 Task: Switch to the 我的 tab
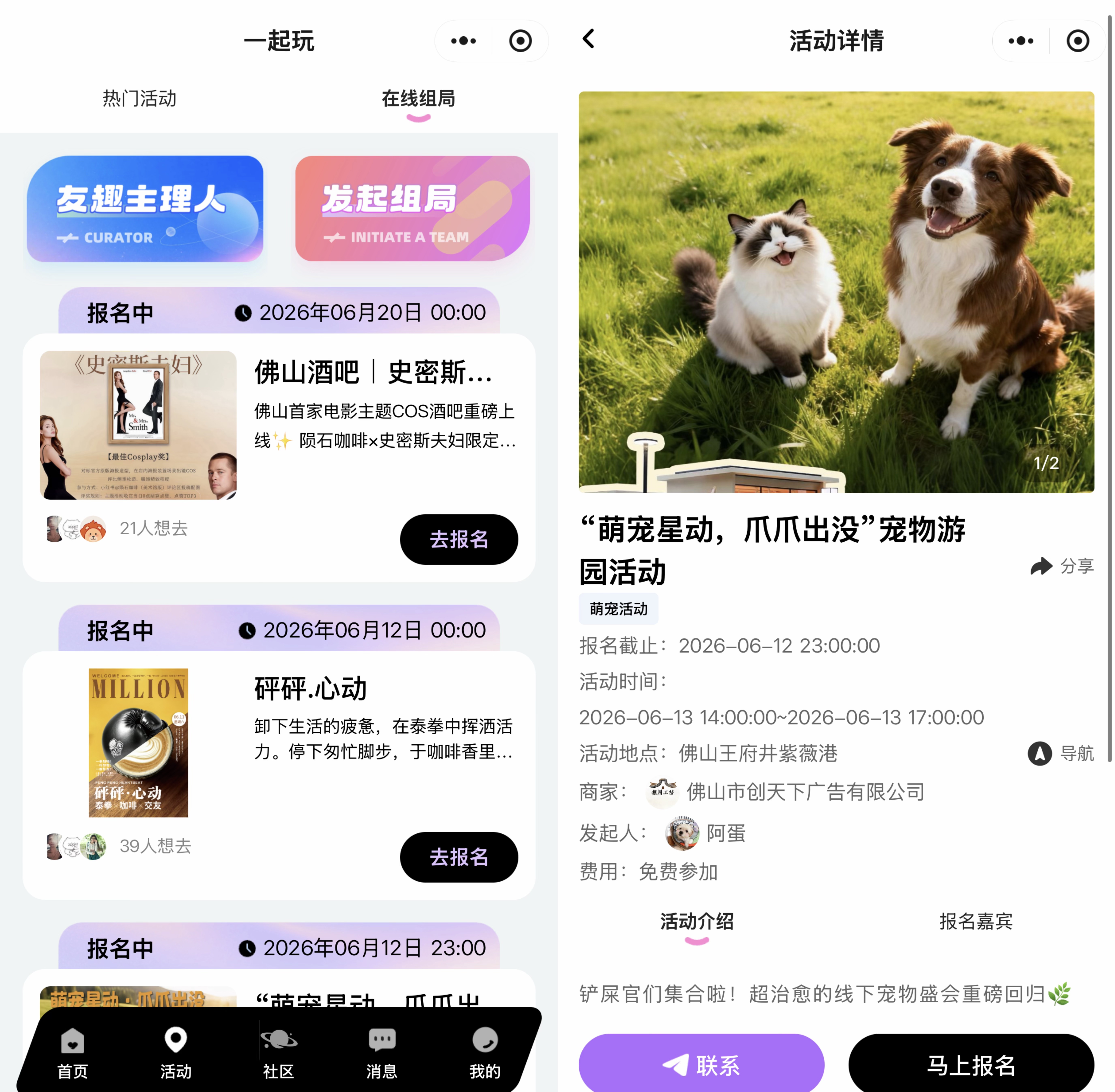pos(485,1054)
